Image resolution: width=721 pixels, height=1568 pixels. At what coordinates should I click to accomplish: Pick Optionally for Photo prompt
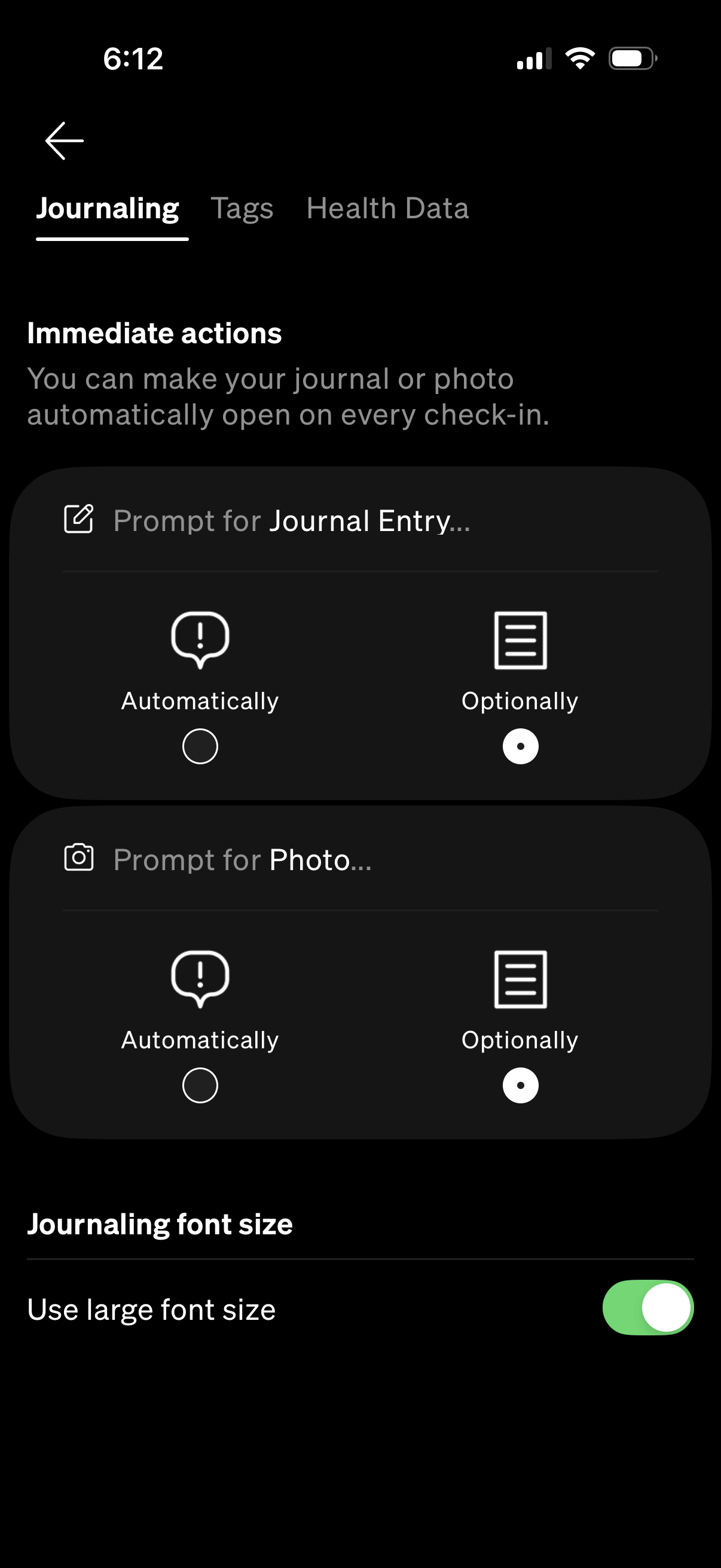click(520, 1085)
